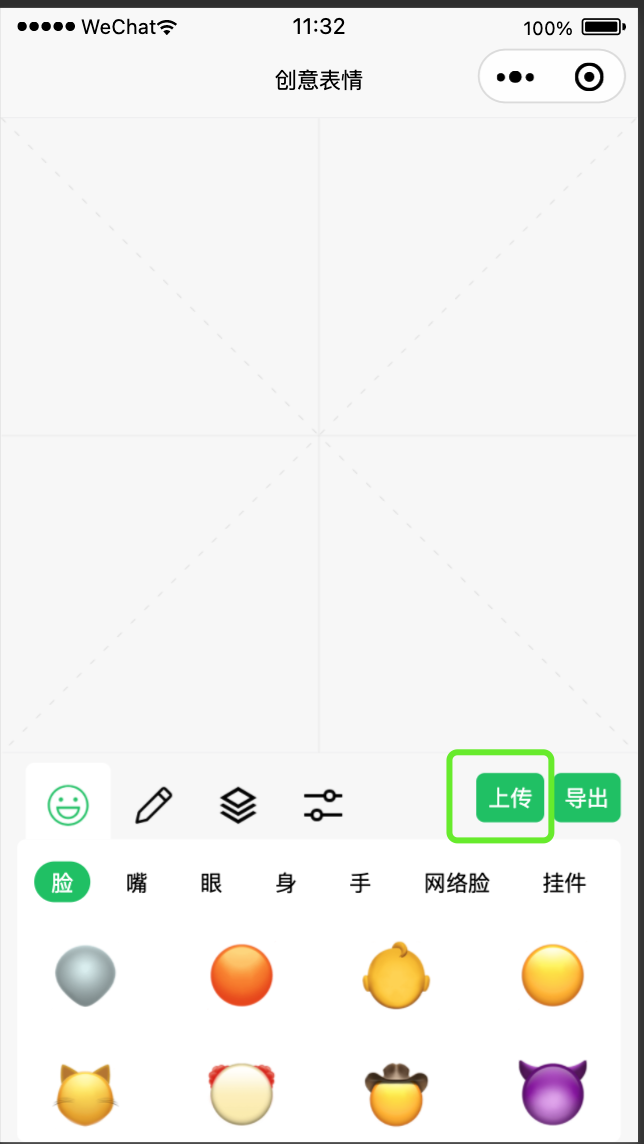Close the mini program via circle button
Image resolution: width=644 pixels, height=1144 pixels.
coord(590,77)
